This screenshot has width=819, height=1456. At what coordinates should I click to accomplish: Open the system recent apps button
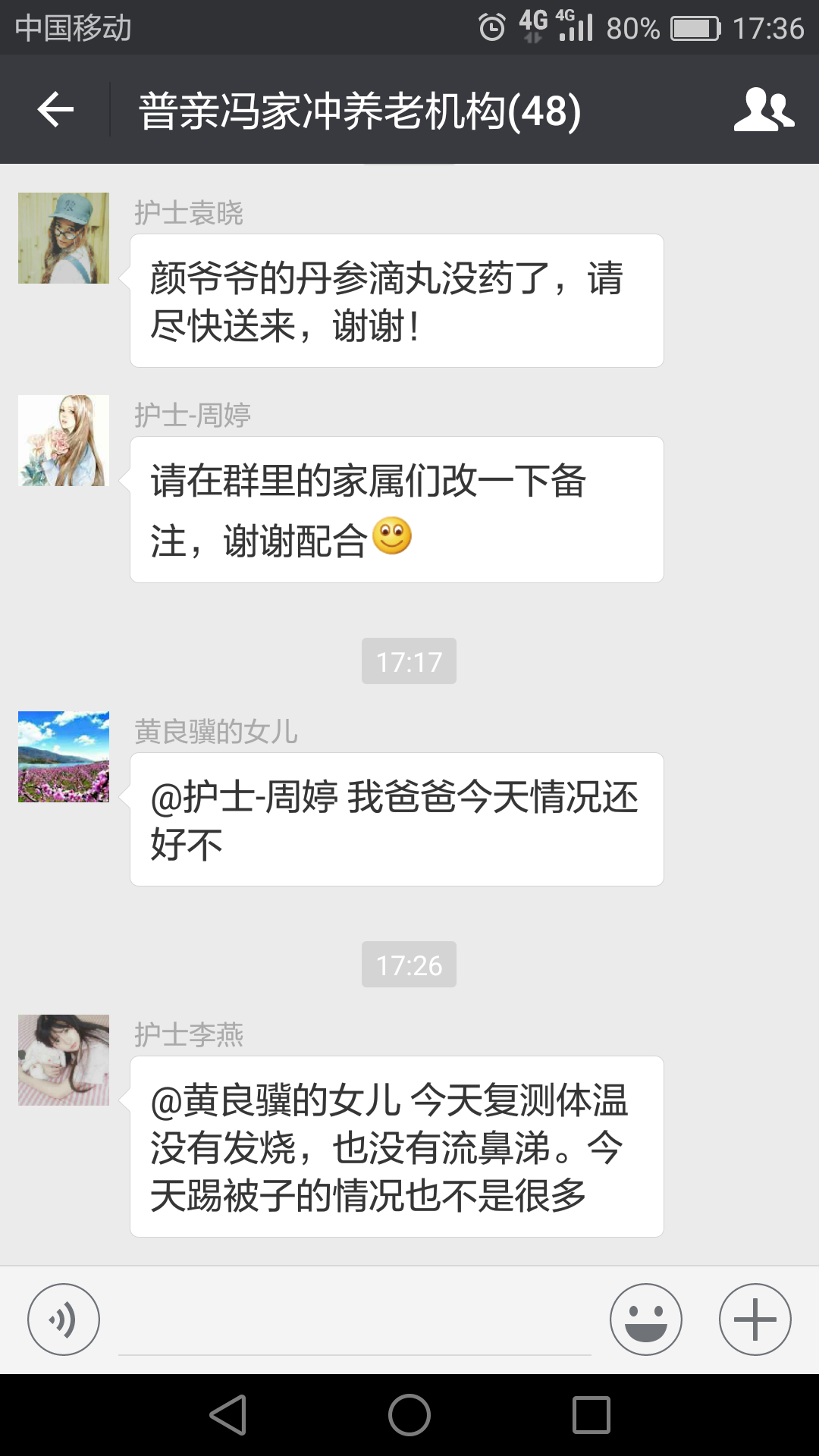[591, 1415]
